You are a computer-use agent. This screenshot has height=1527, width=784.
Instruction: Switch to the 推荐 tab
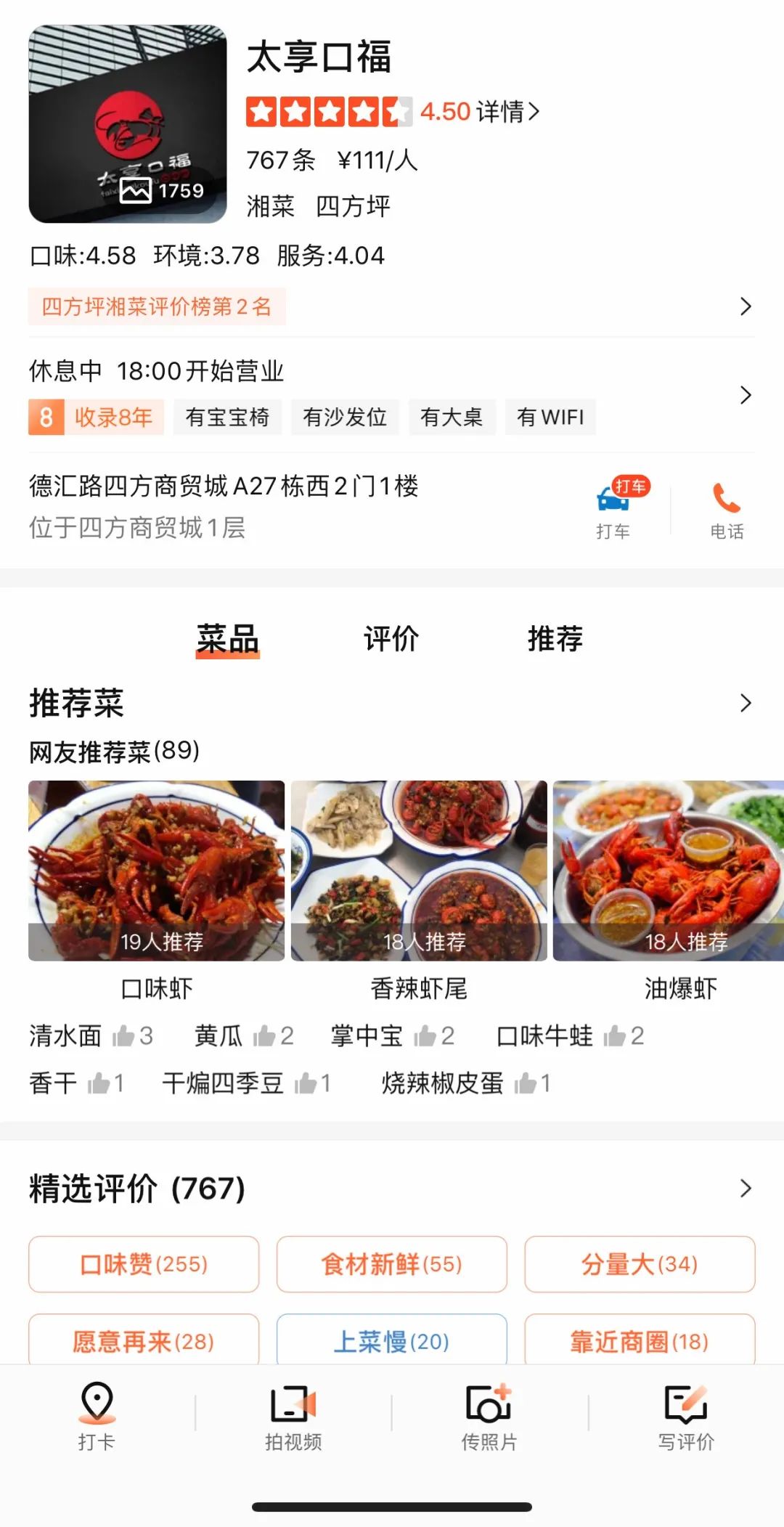(x=554, y=639)
